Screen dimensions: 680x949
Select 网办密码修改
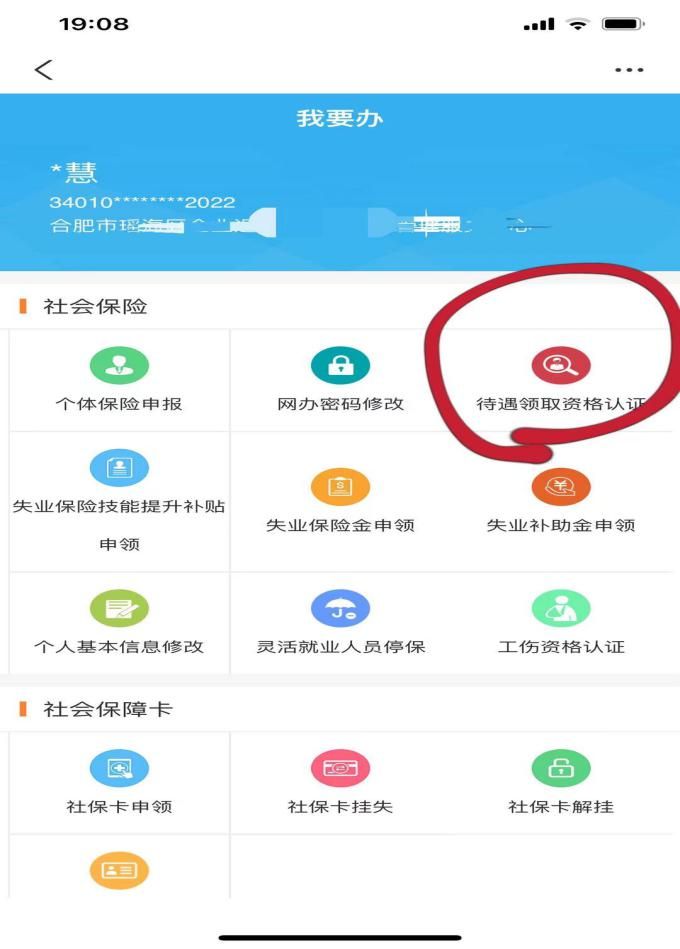340,381
